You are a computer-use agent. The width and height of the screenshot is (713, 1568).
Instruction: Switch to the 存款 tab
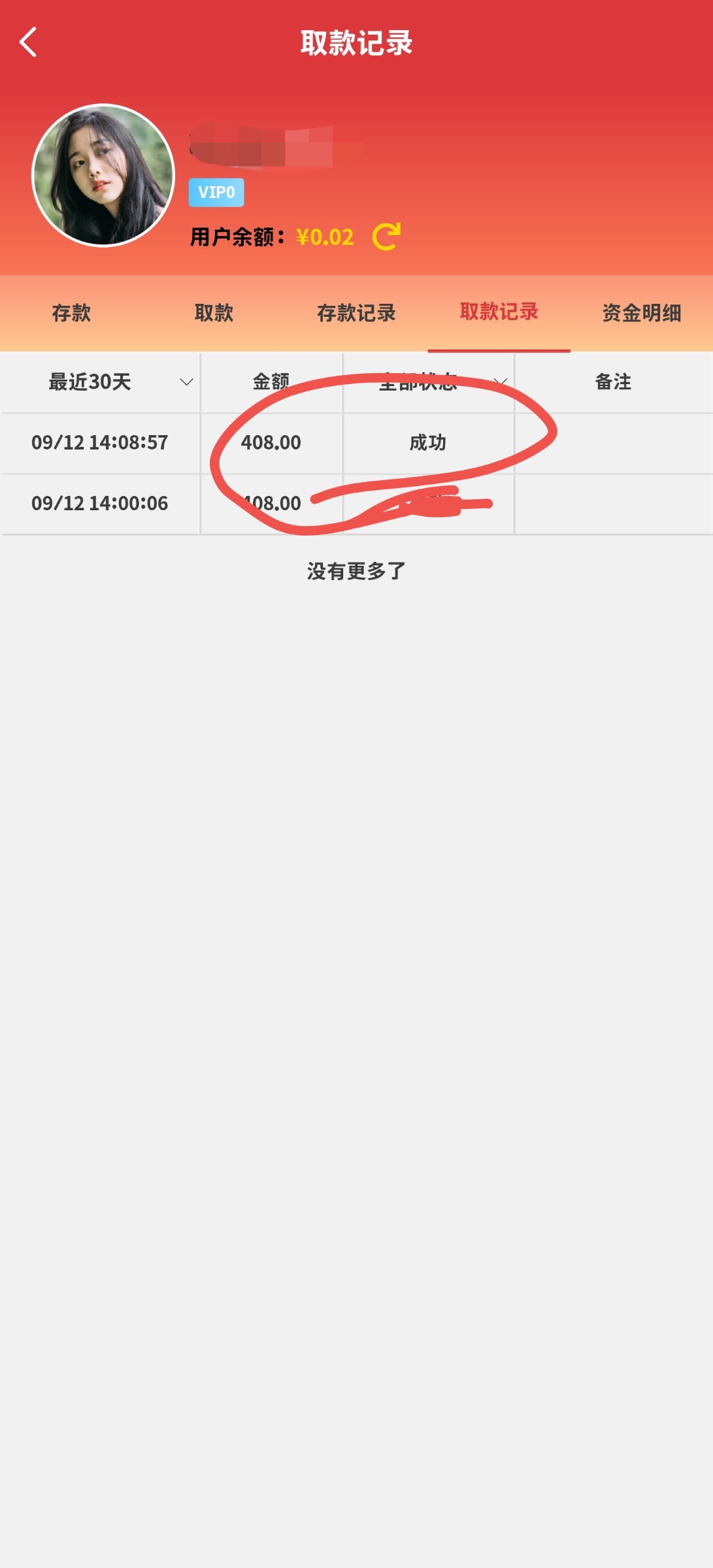71,313
